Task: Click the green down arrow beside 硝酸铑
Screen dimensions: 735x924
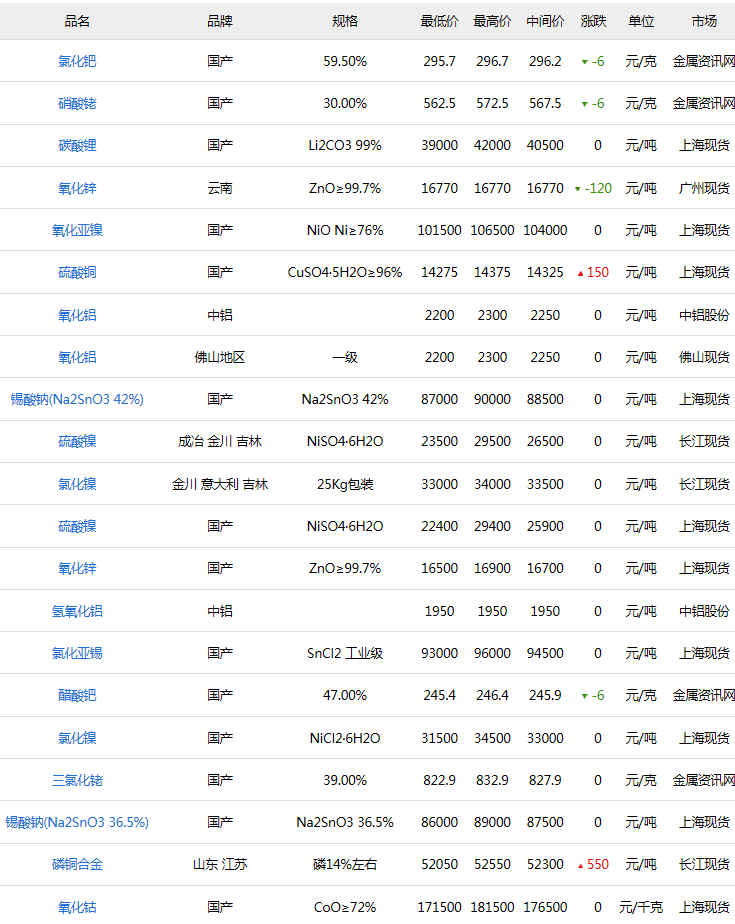Action: (583, 102)
